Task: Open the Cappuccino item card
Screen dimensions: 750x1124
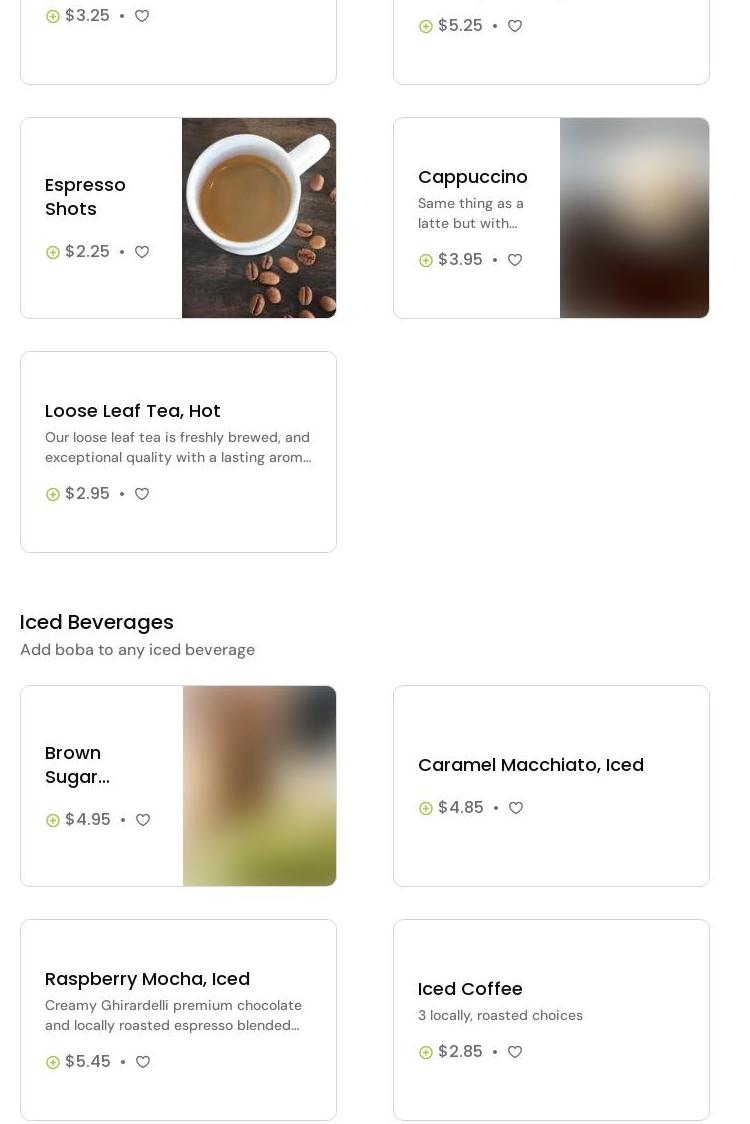Action: [472, 177]
